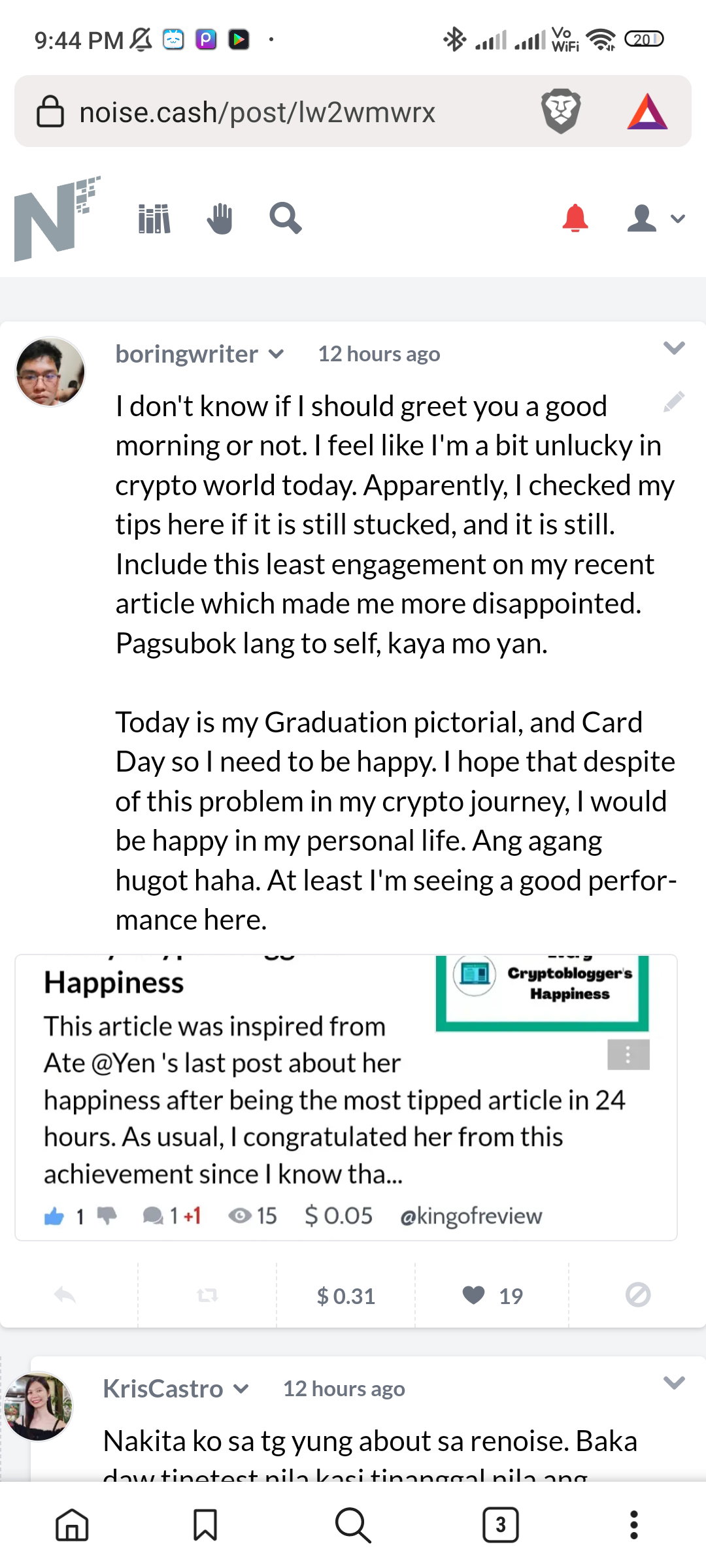
Task: Open the Cryptoblogger's Happiness article card
Action: [x=346, y=1098]
